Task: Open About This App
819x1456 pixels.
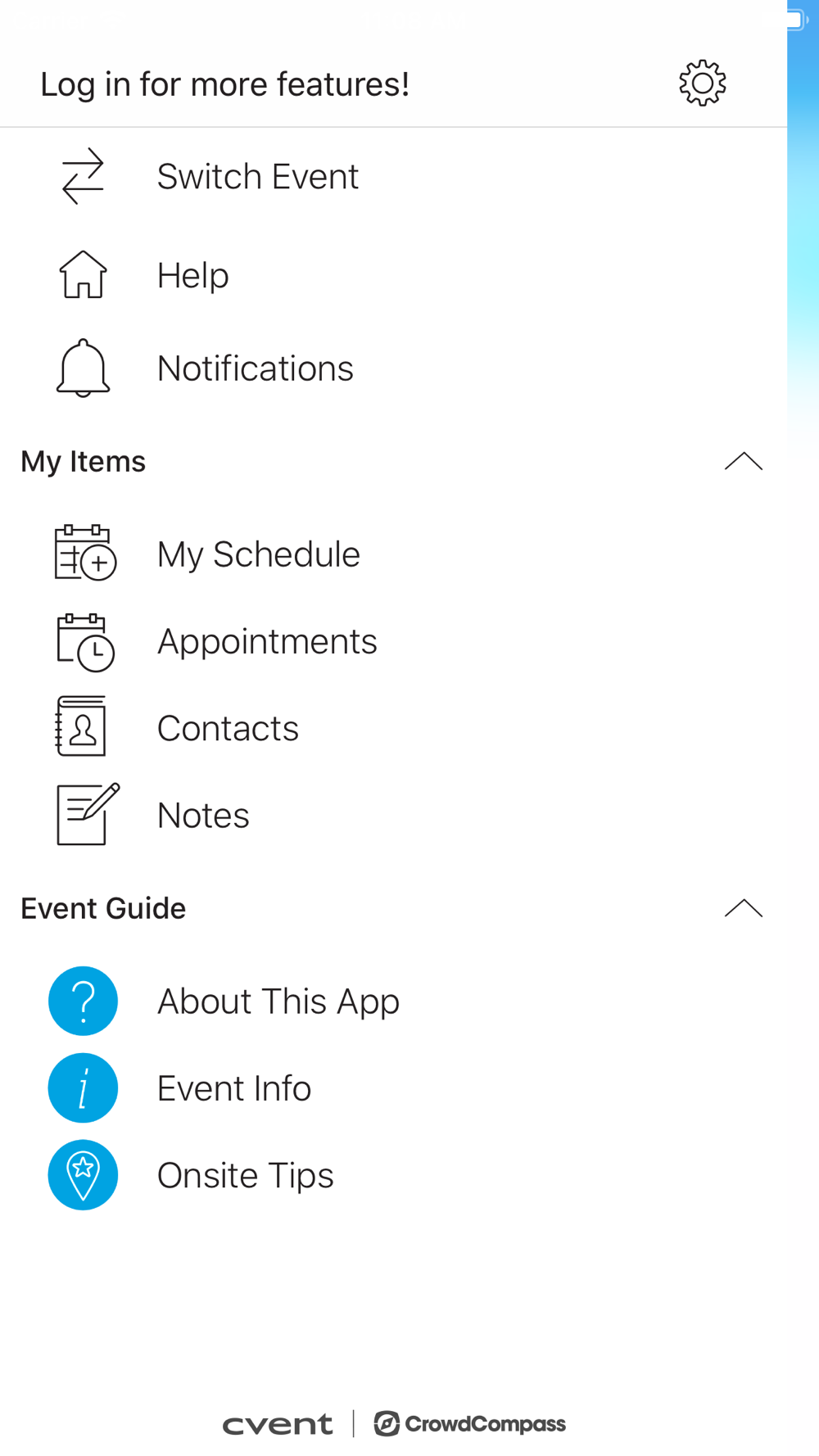Action: tap(393, 1001)
